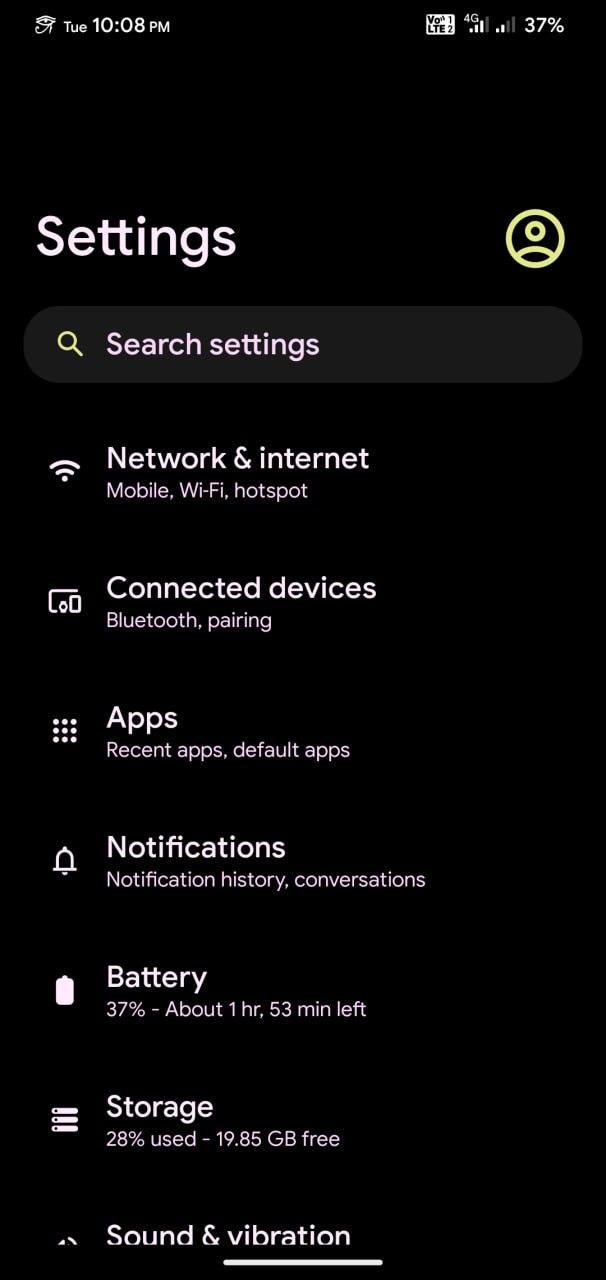View Battery settings
This screenshot has height=1280, width=606.
click(303, 992)
